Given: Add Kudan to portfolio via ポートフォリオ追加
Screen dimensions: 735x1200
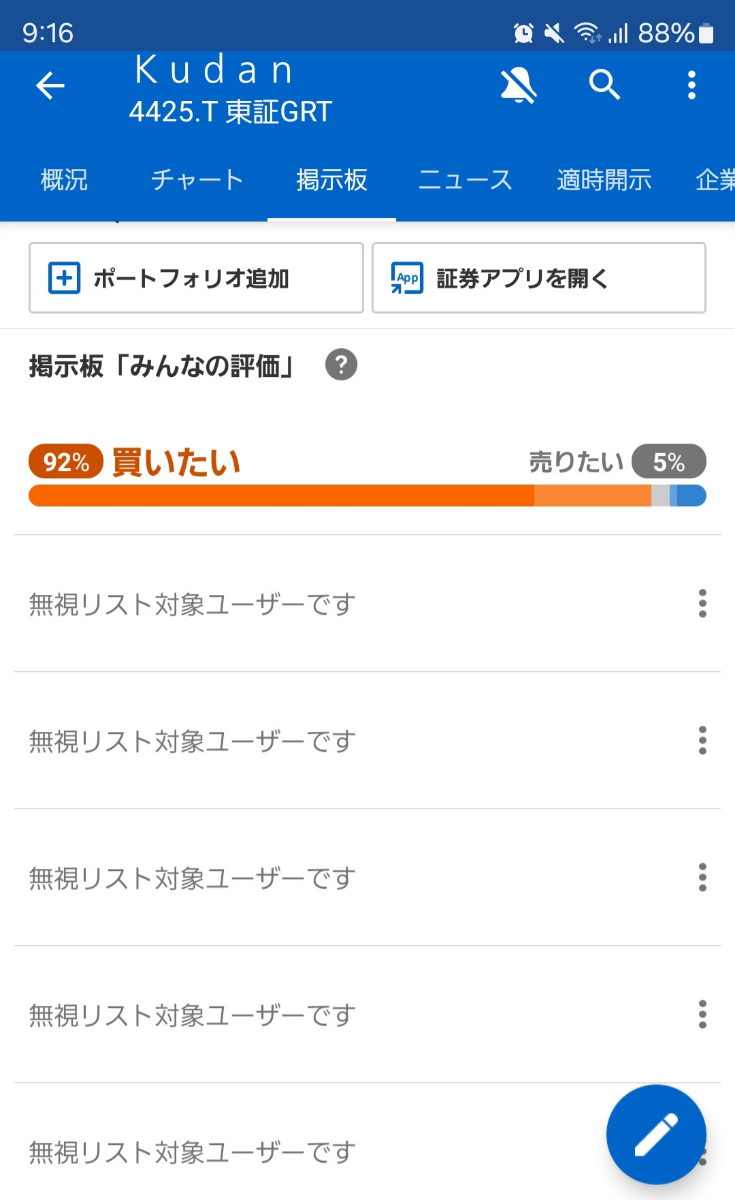Looking at the screenshot, I should pos(196,278).
